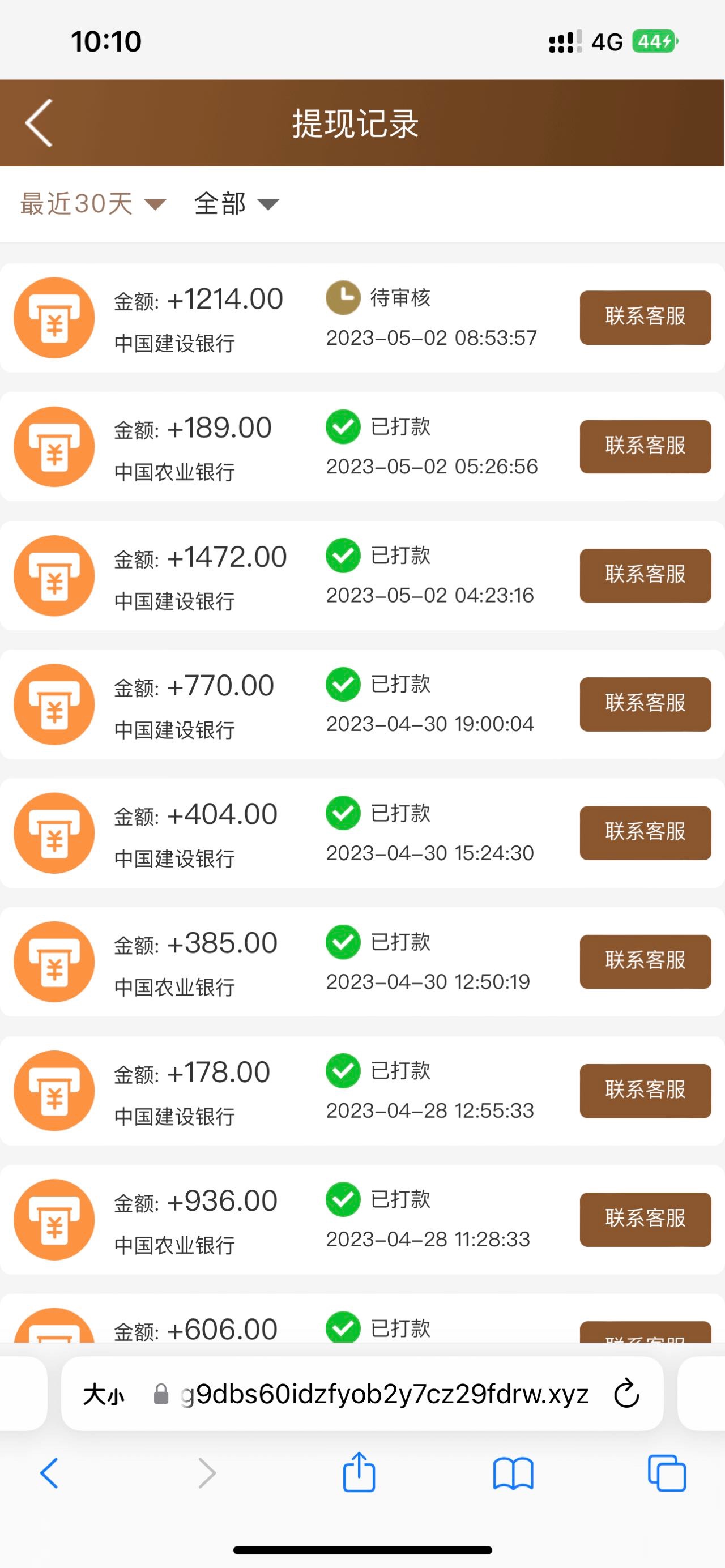Contact support about the +936.00 withdrawal
The height and width of the screenshot is (1568, 725).
(645, 1219)
